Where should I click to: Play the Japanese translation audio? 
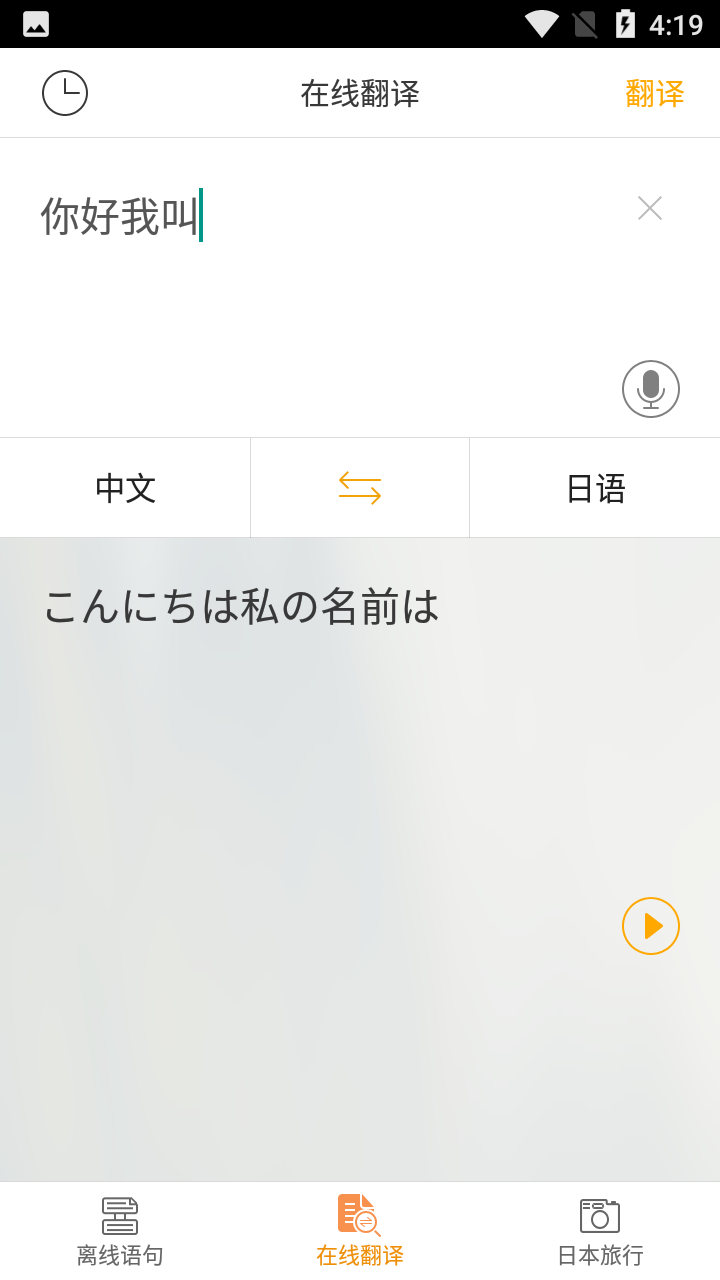click(651, 926)
